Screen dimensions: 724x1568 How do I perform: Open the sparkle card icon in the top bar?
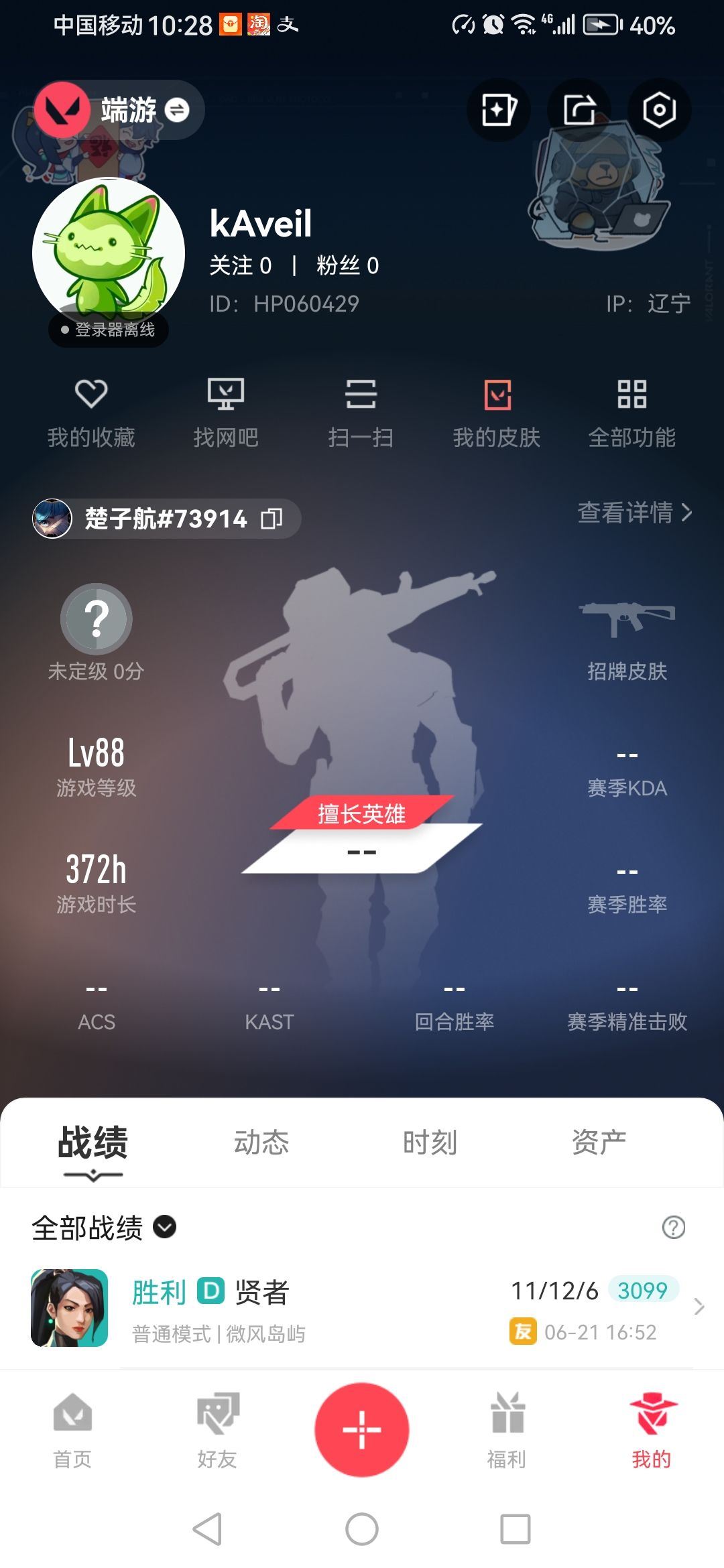click(x=499, y=110)
